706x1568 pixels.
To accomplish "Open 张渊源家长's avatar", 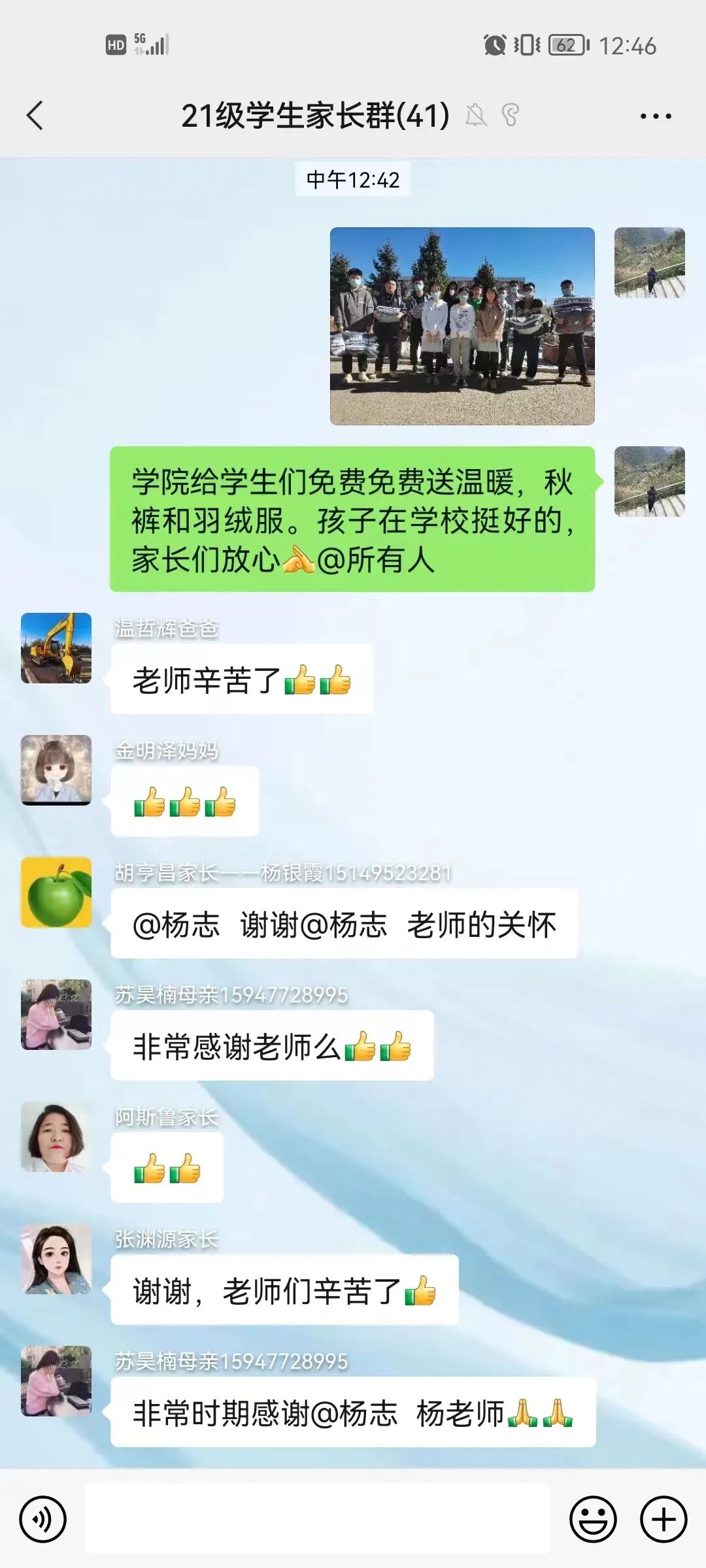I will [56, 1259].
